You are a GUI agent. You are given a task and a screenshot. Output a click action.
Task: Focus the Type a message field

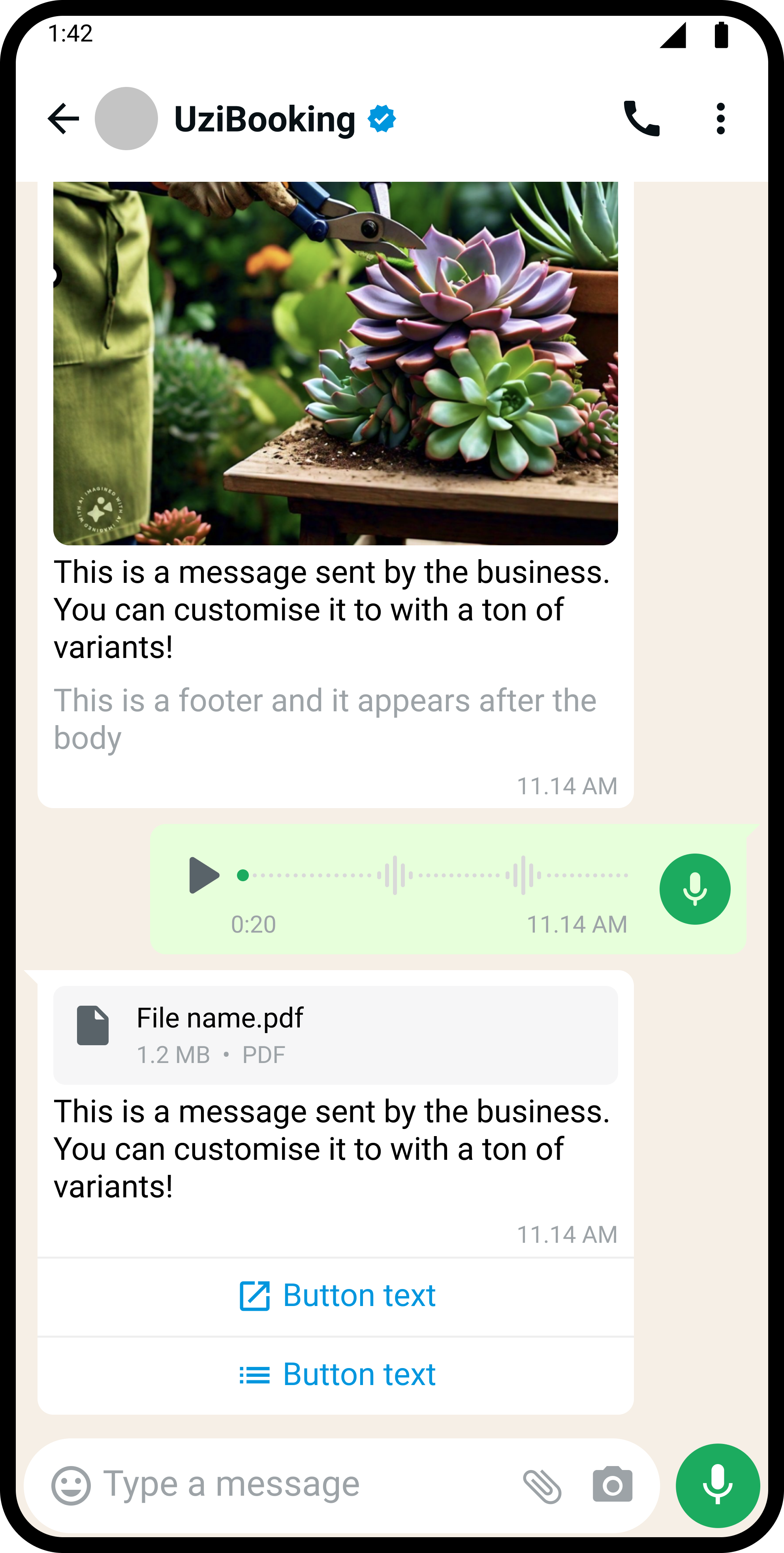(x=301, y=1484)
